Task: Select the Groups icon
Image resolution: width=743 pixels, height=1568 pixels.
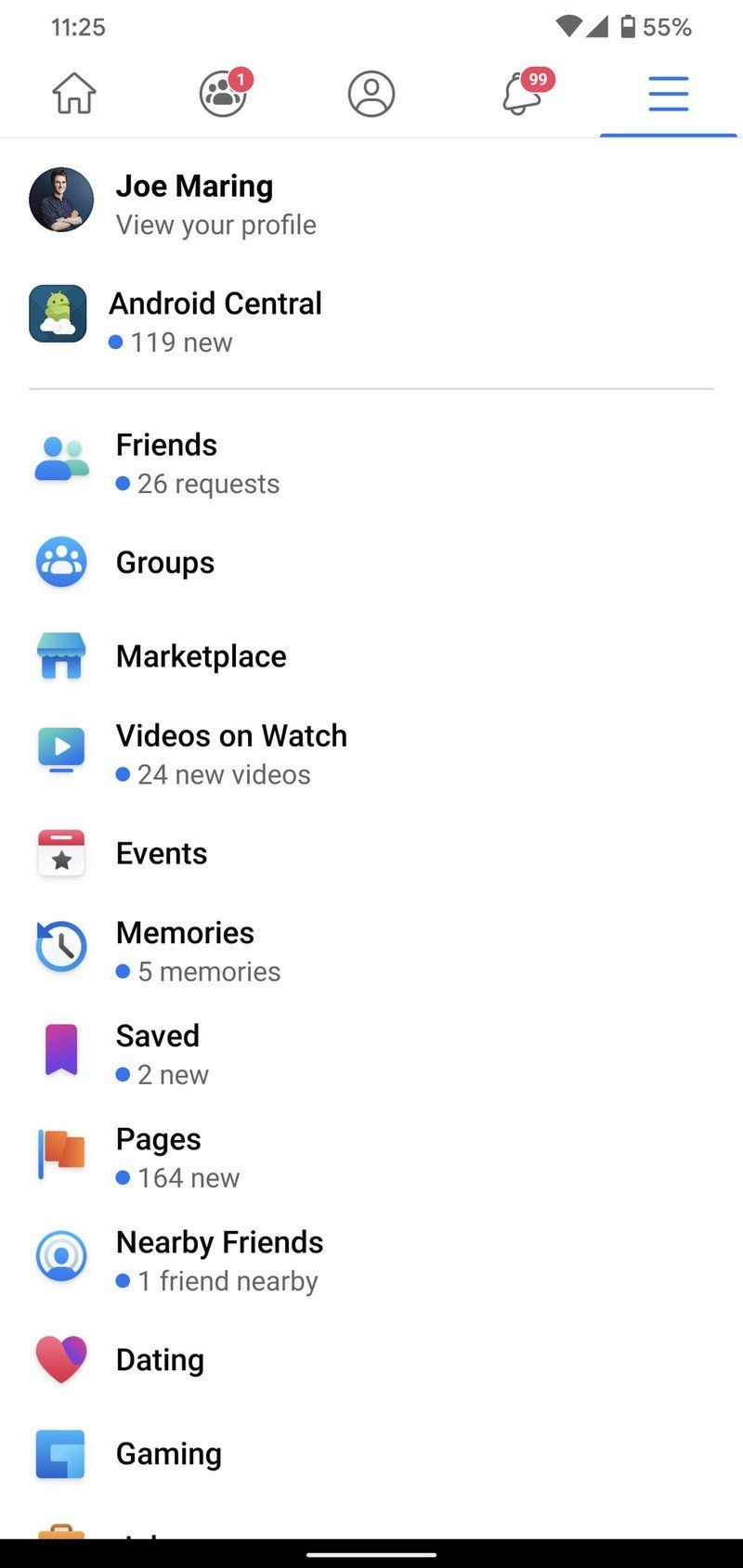Action: 60,563
